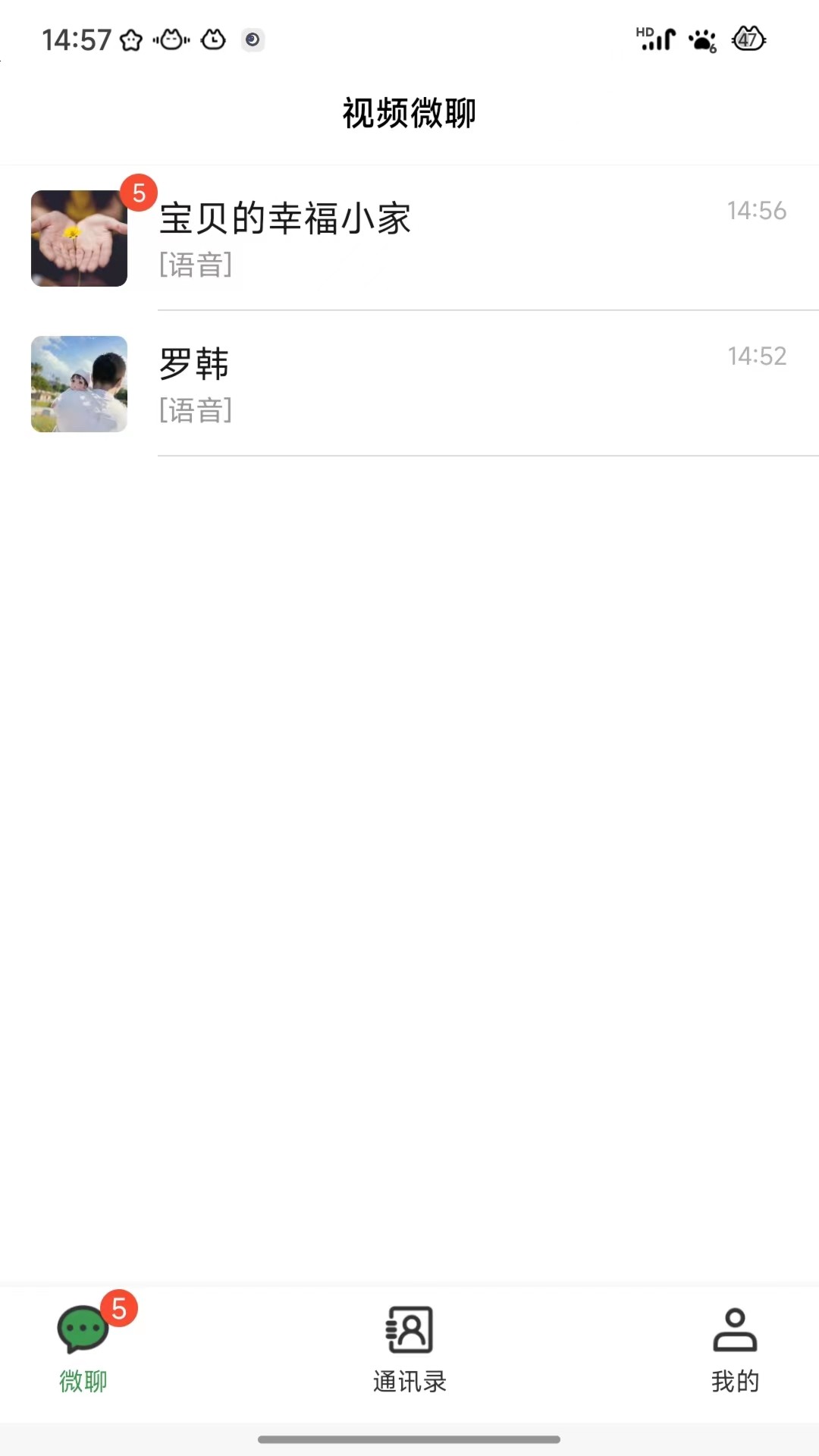Tap the moon-shaped dark mode status icon
This screenshot has height=1456, width=819.
253,39
